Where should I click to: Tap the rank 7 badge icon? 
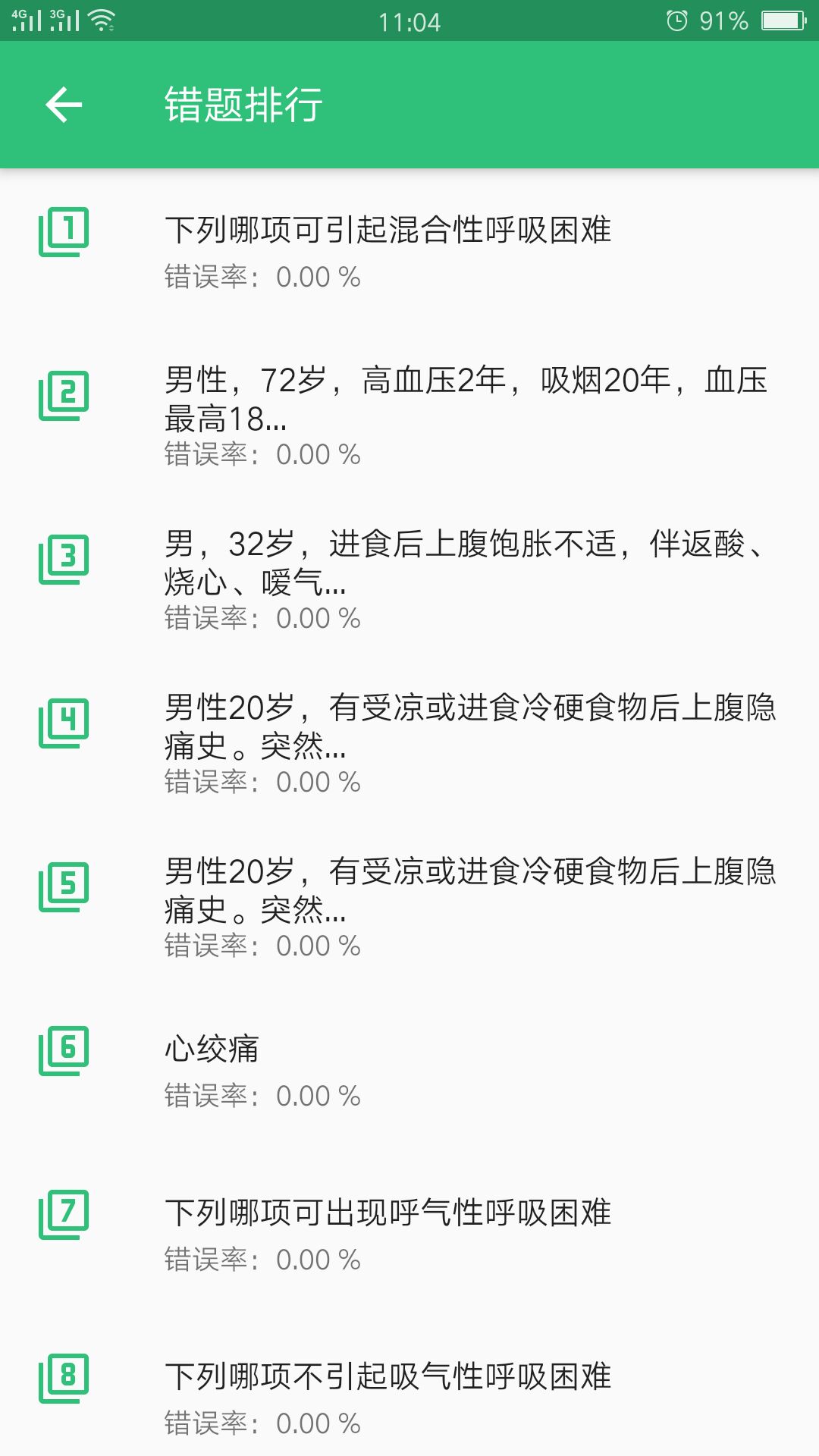64,1213
